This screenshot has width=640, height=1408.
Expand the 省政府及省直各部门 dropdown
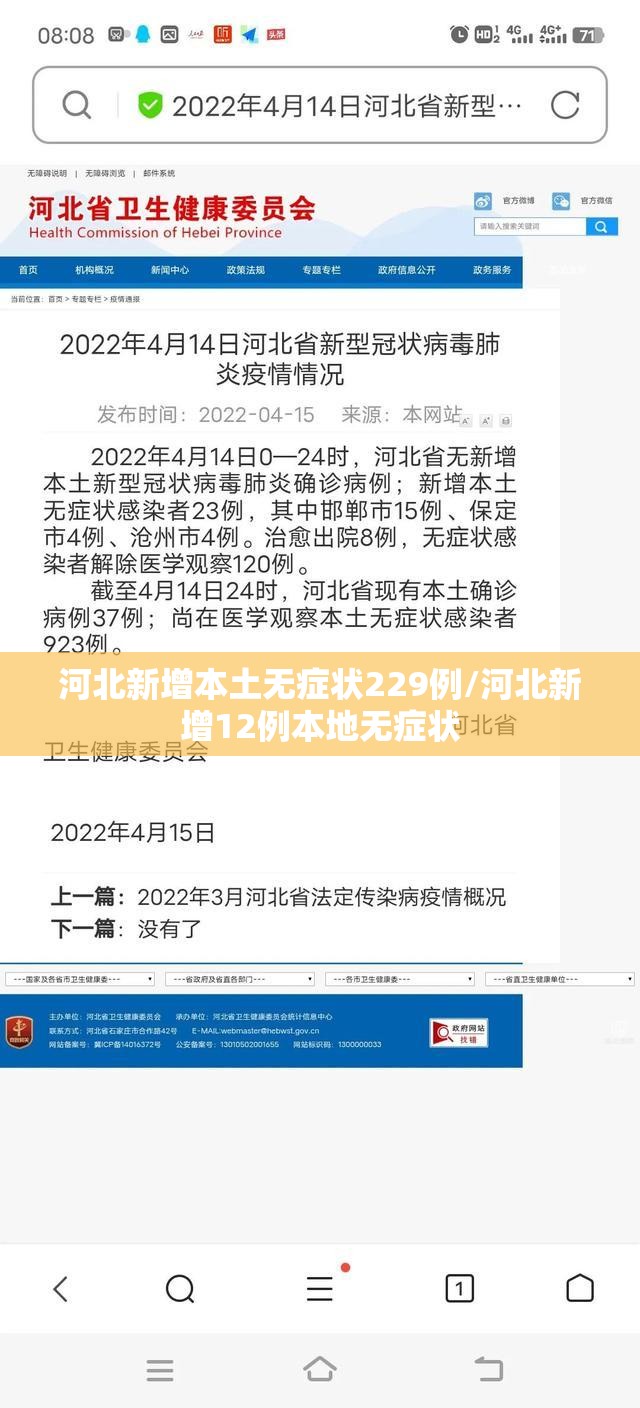pos(240,979)
